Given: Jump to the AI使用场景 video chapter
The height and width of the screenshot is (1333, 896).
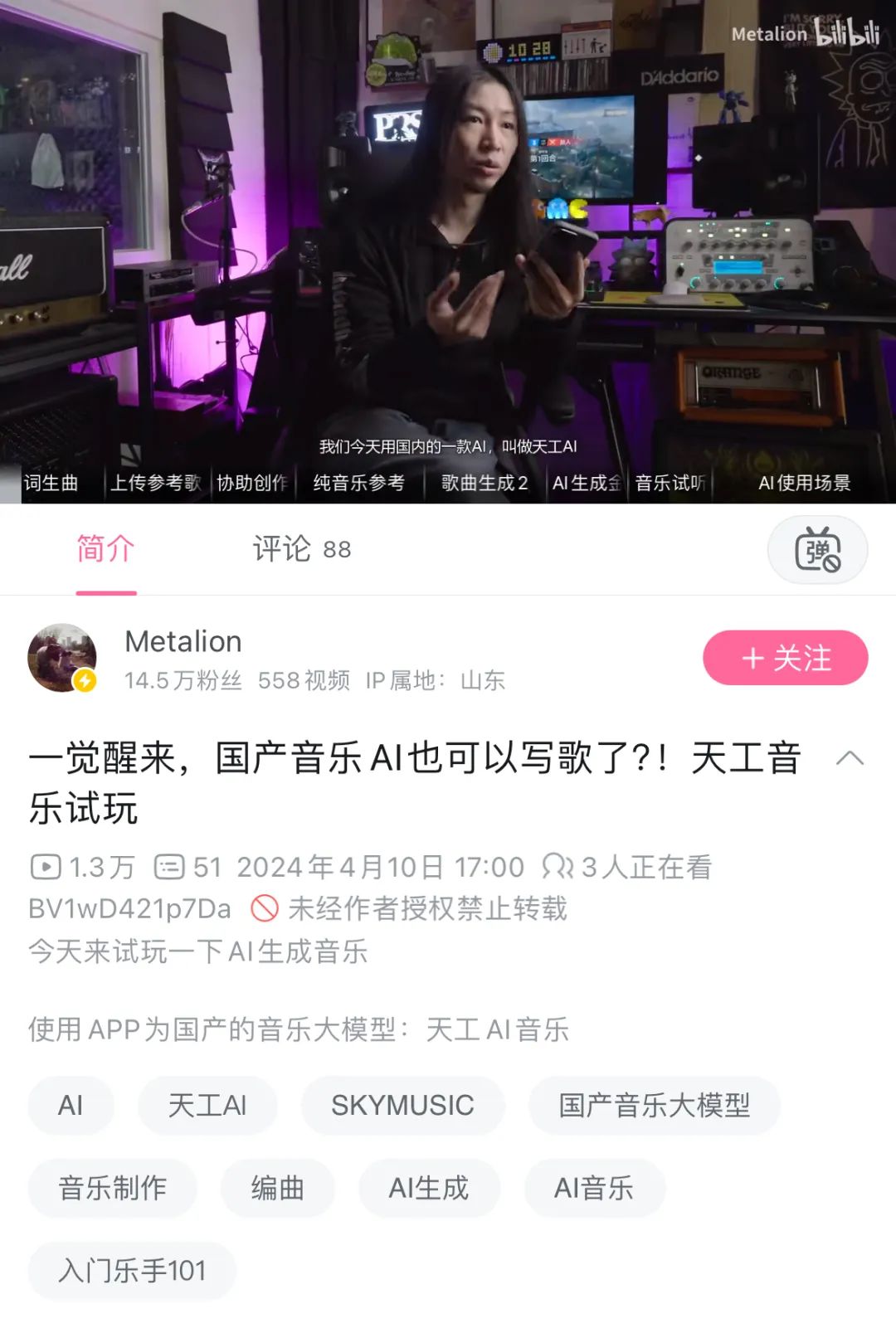Looking at the screenshot, I should 804,483.
